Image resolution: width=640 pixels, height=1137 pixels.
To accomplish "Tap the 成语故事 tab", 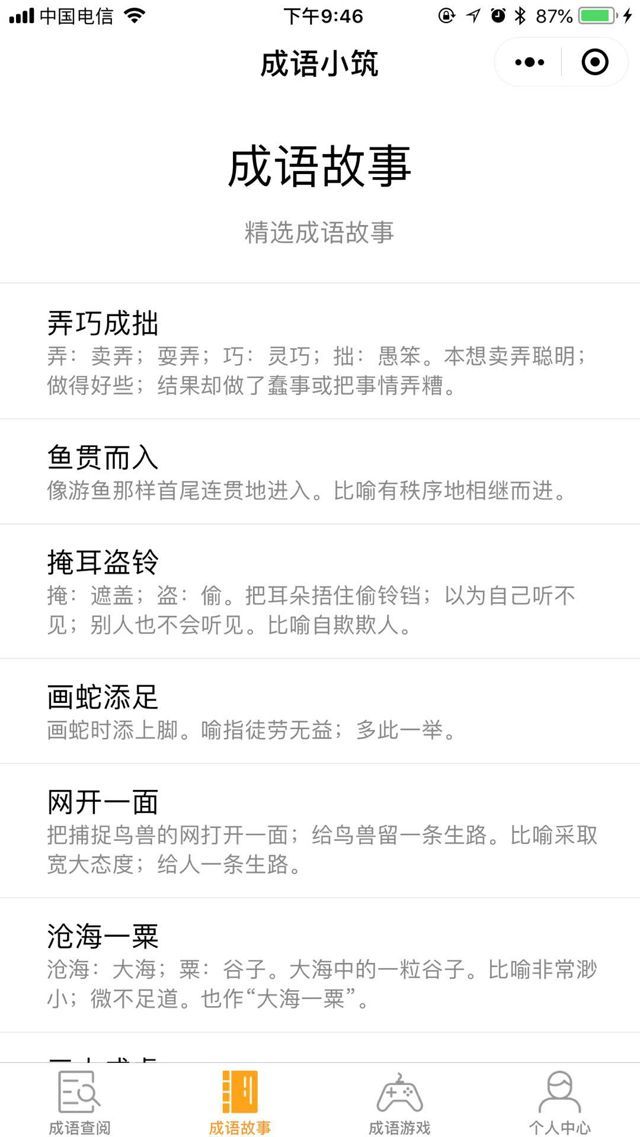I will pos(240,1101).
